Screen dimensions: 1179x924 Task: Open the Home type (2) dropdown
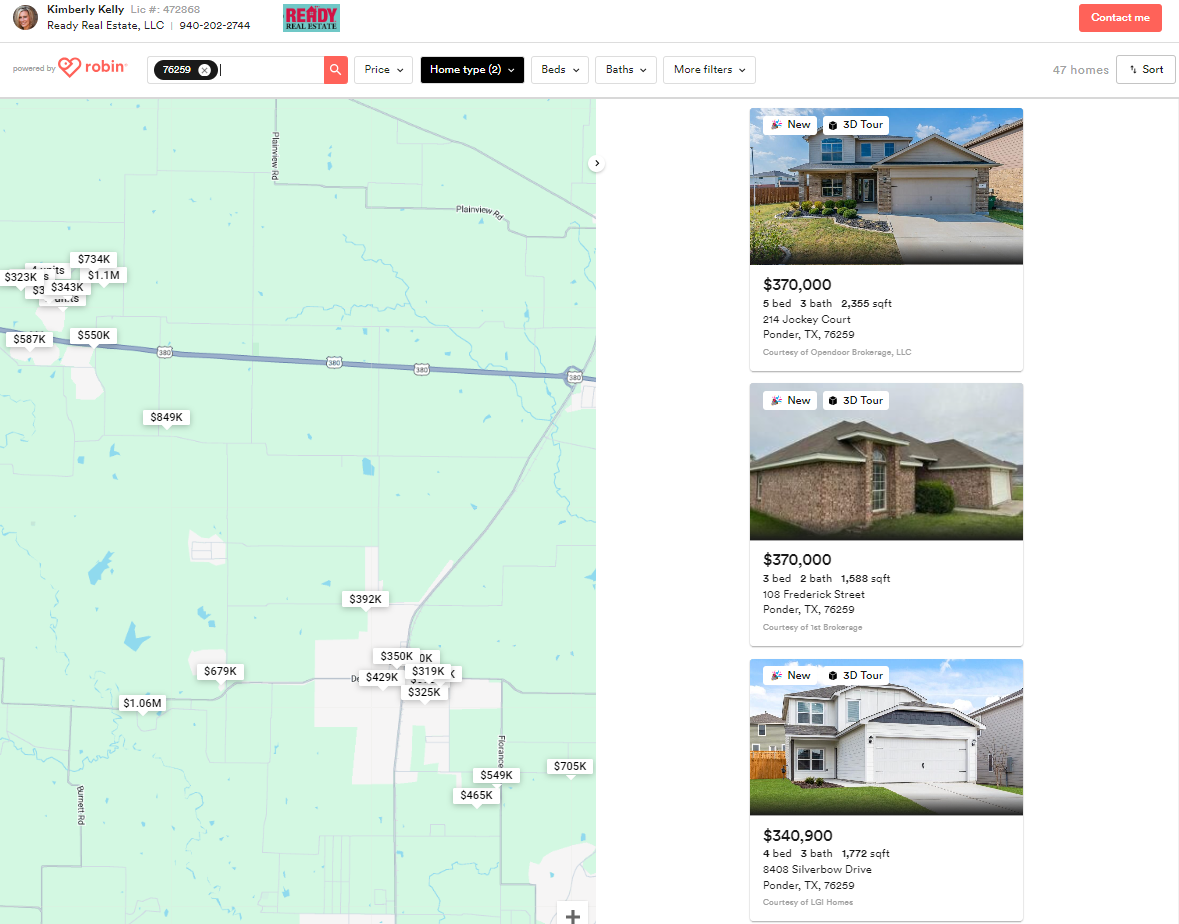point(472,70)
